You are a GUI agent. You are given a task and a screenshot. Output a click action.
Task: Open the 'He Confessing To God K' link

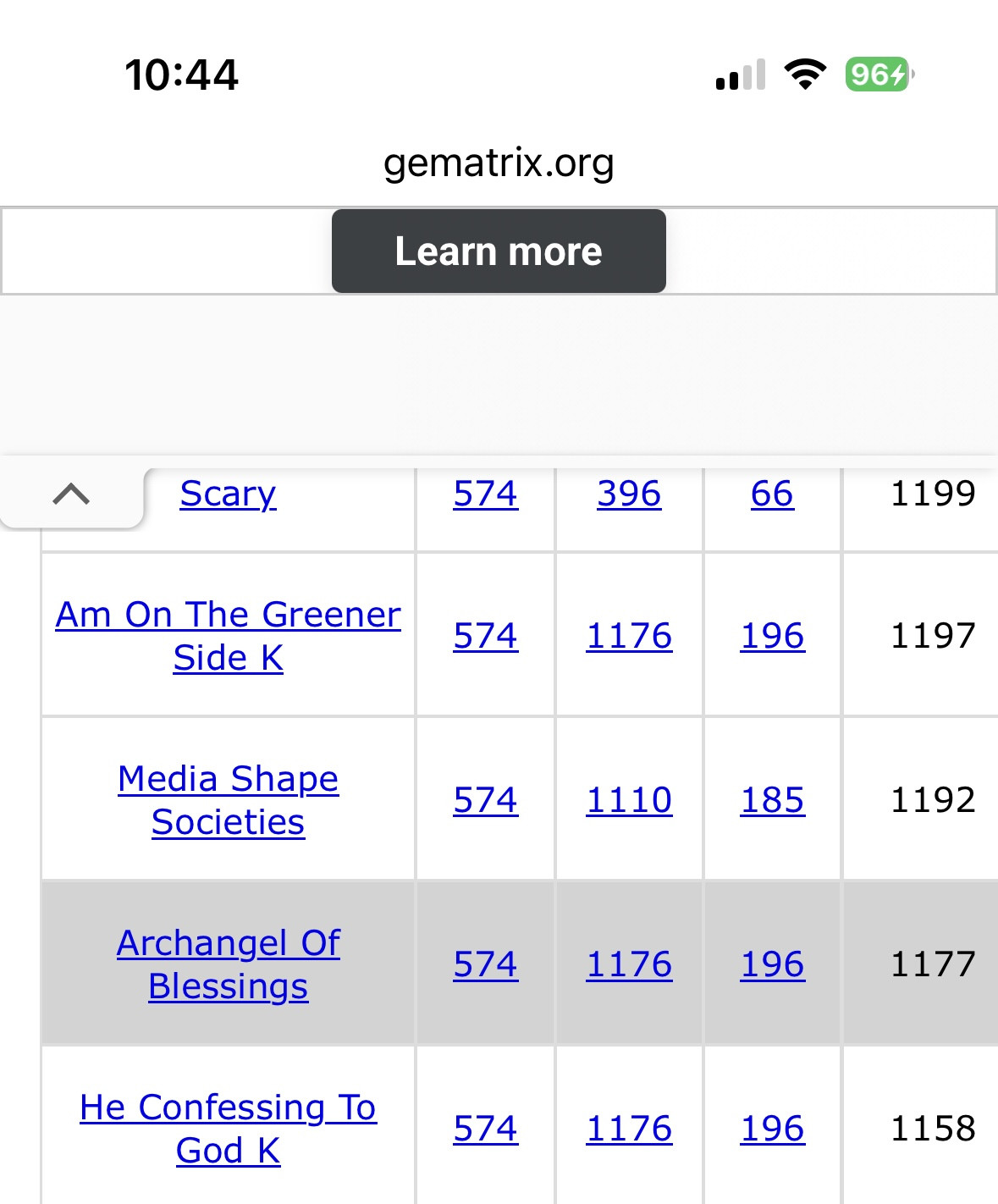point(228,1128)
